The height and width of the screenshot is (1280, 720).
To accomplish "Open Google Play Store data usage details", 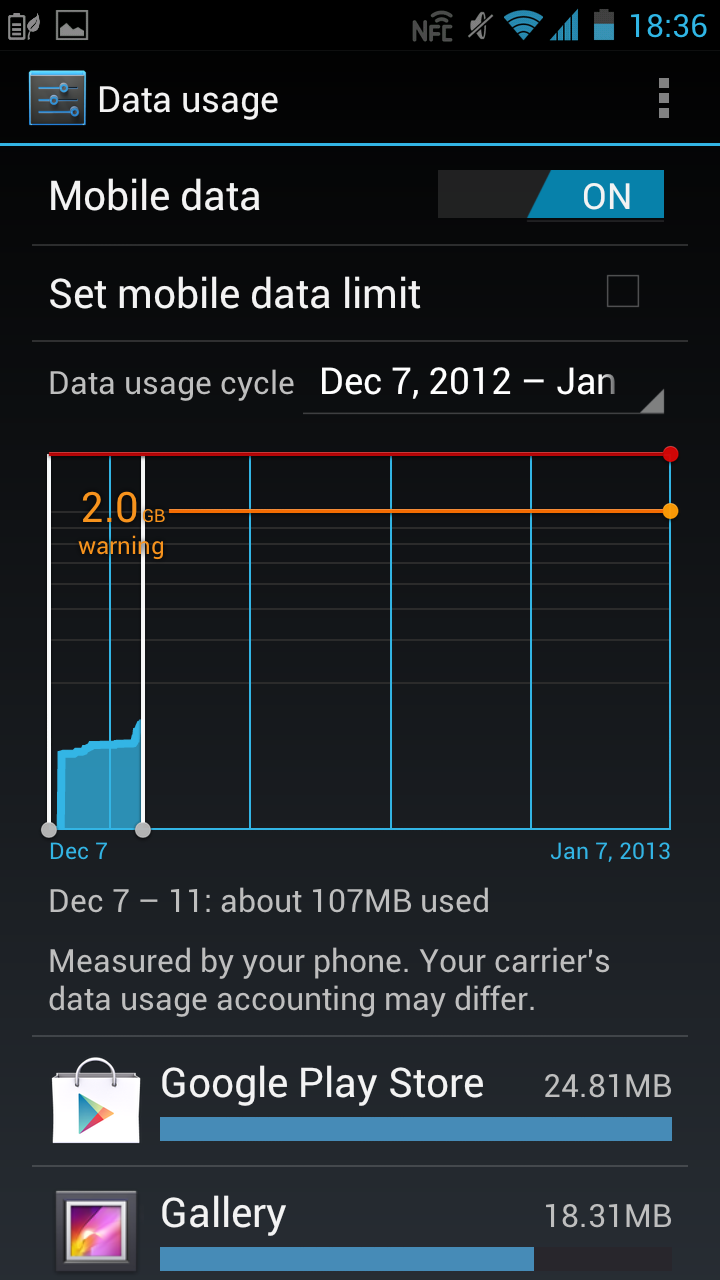I will [360, 1101].
